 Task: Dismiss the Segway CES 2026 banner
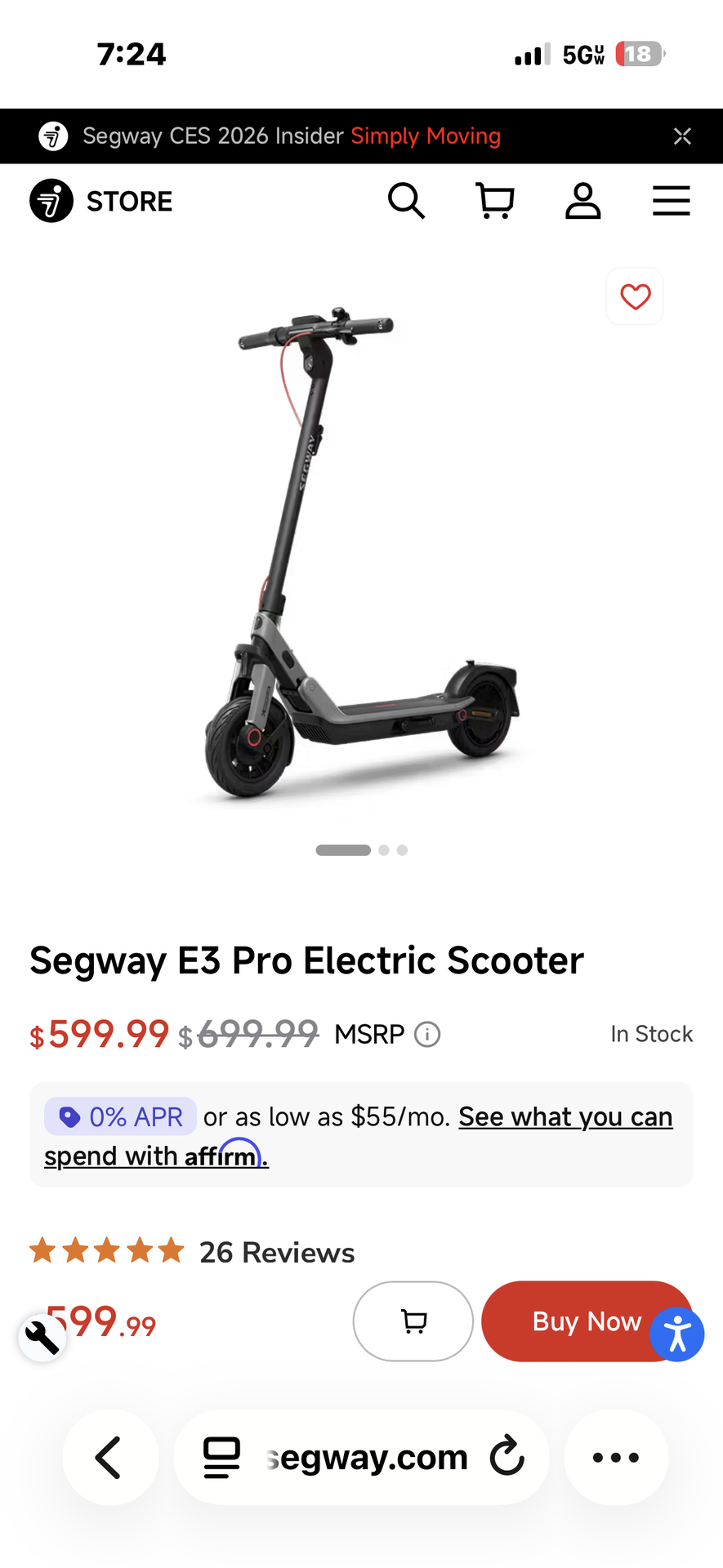click(682, 136)
